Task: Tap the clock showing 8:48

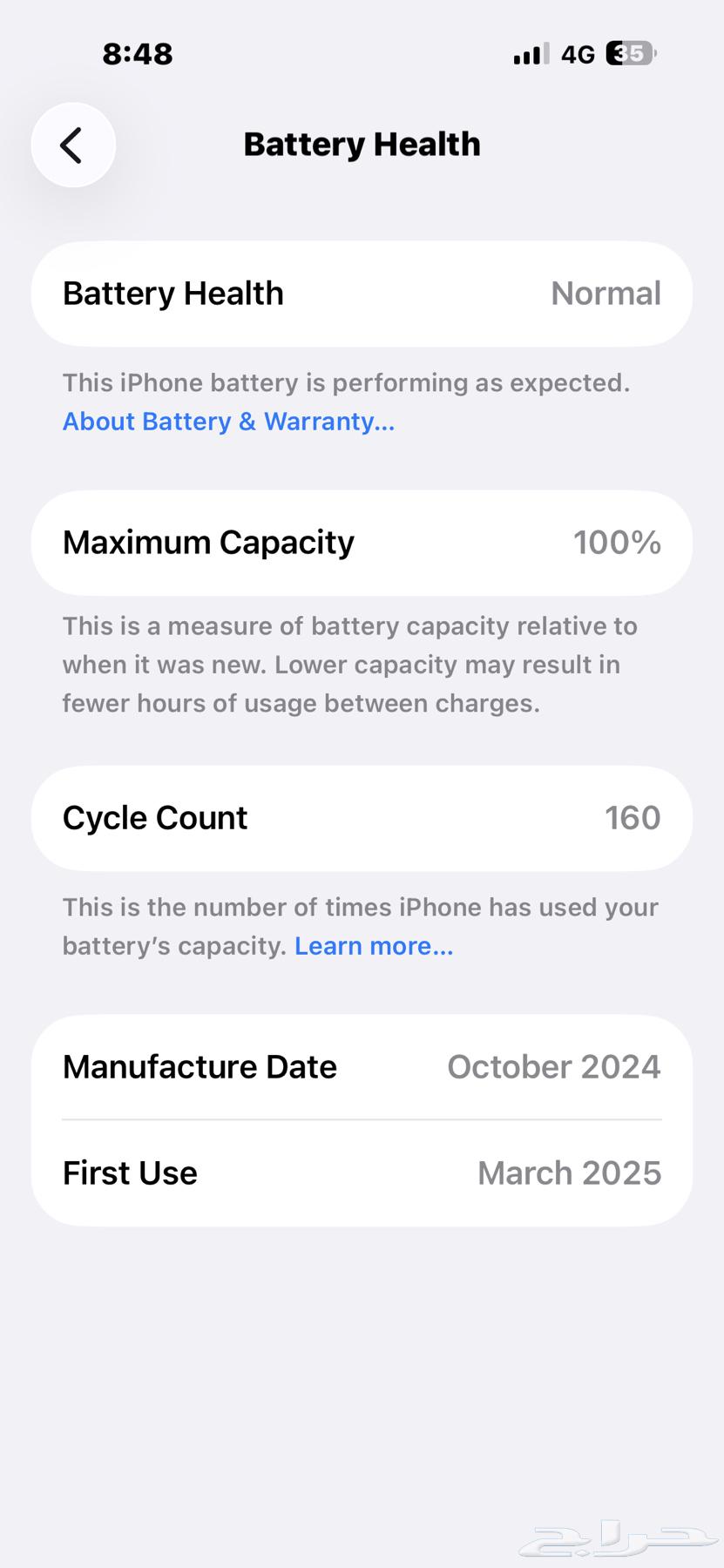Action: (x=137, y=54)
